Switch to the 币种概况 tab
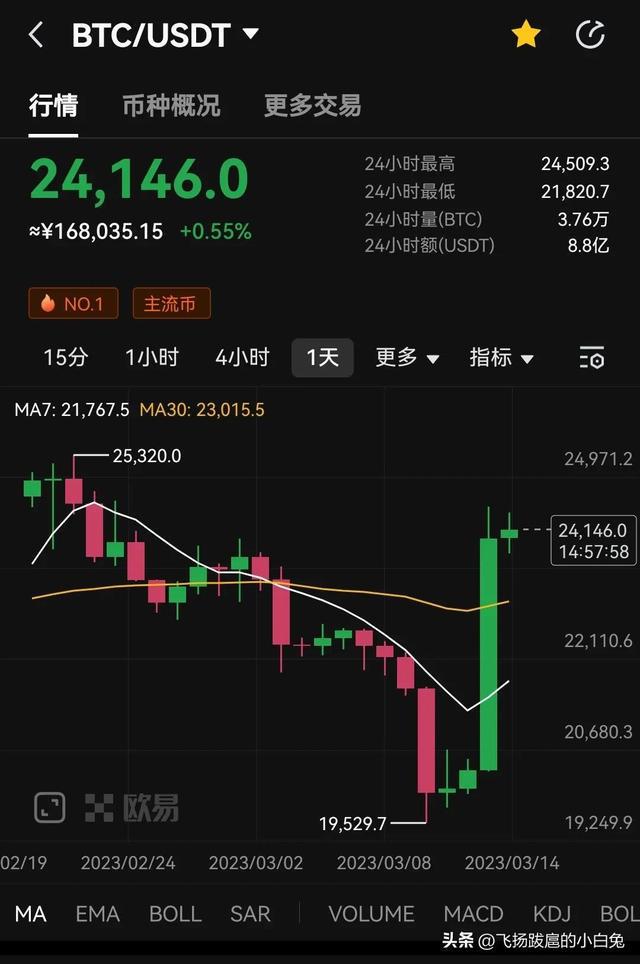The image size is (640, 964). coord(171,106)
